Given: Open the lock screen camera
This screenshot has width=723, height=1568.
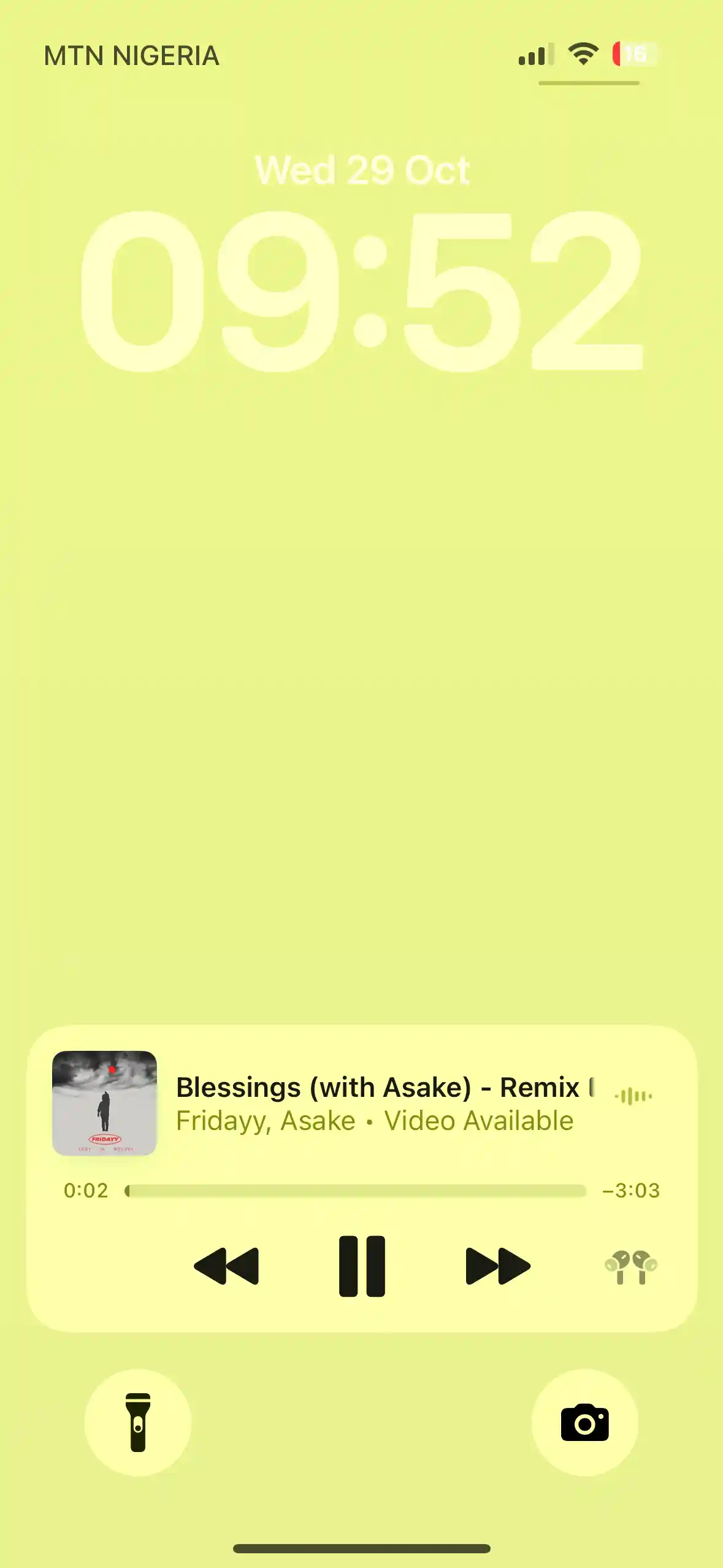Looking at the screenshot, I should pos(584,1422).
